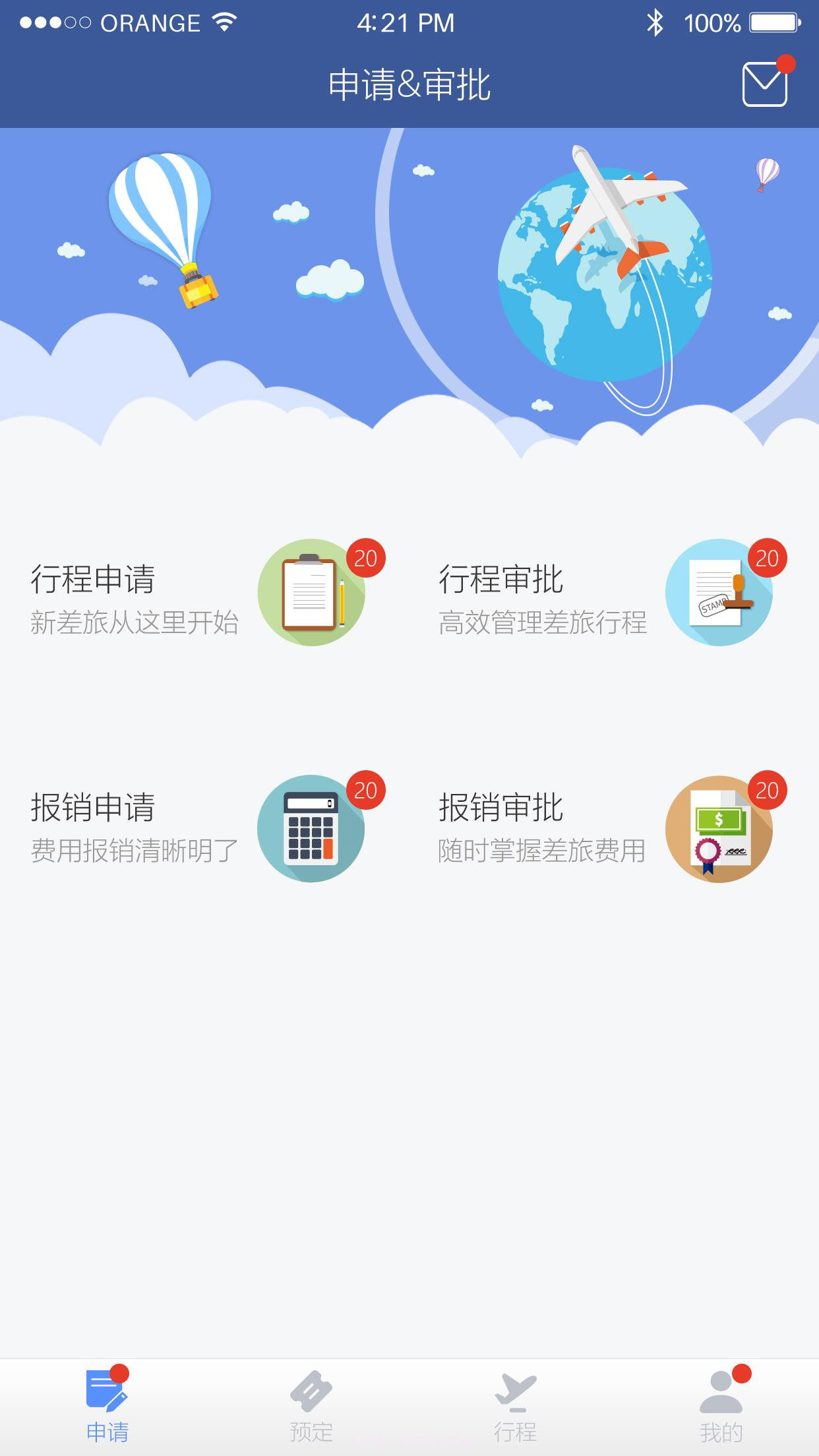Click the calculator icon for 报销申请
Image resolution: width=819 pixels, height=1456 pixels.
click(x=313, y=830)
